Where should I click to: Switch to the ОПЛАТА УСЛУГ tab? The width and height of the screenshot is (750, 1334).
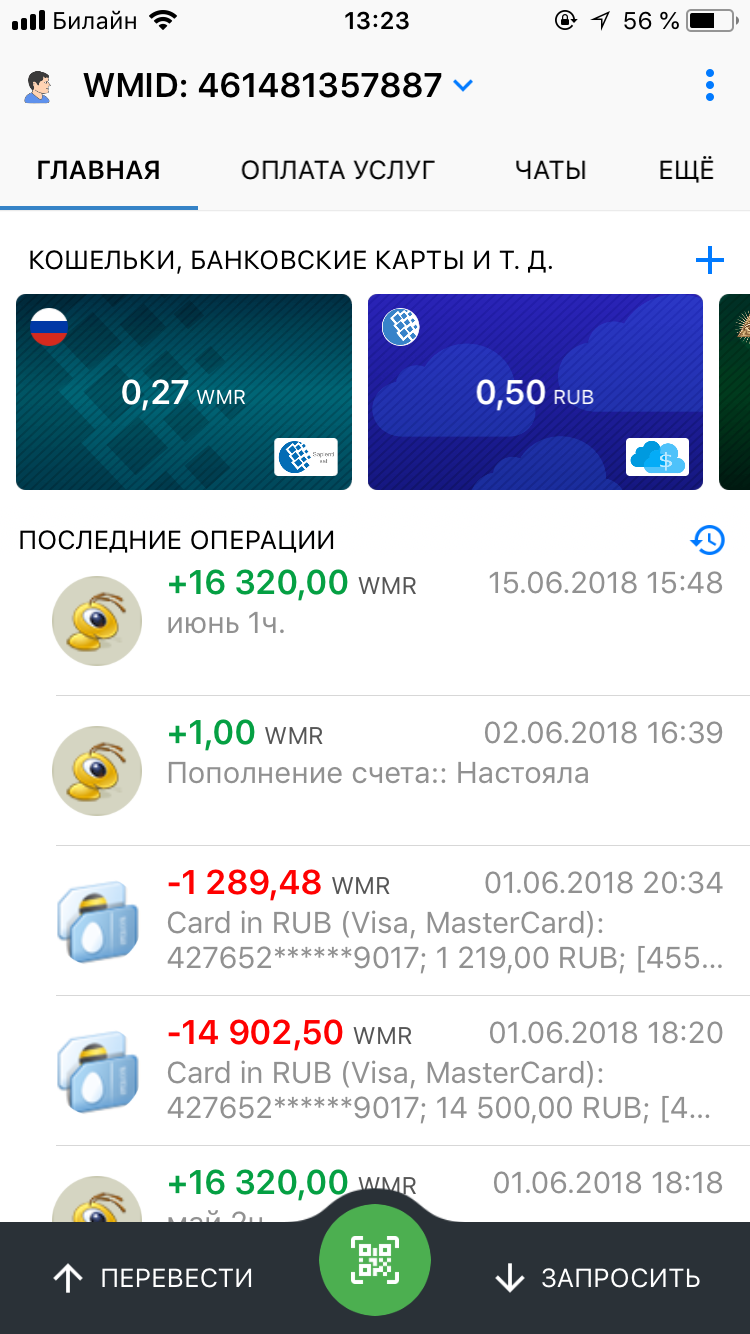[337, 170]
